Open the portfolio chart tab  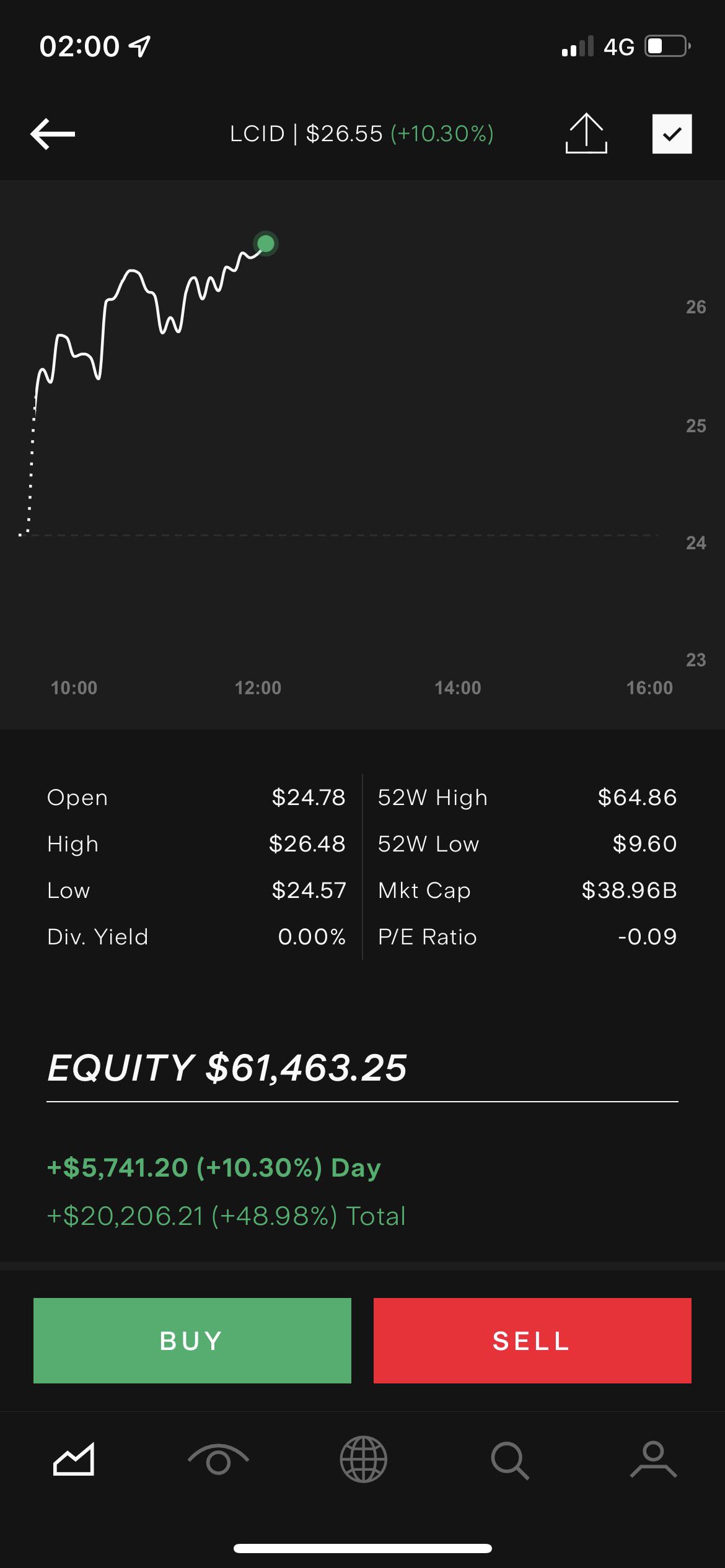(x=74, y=1460)
